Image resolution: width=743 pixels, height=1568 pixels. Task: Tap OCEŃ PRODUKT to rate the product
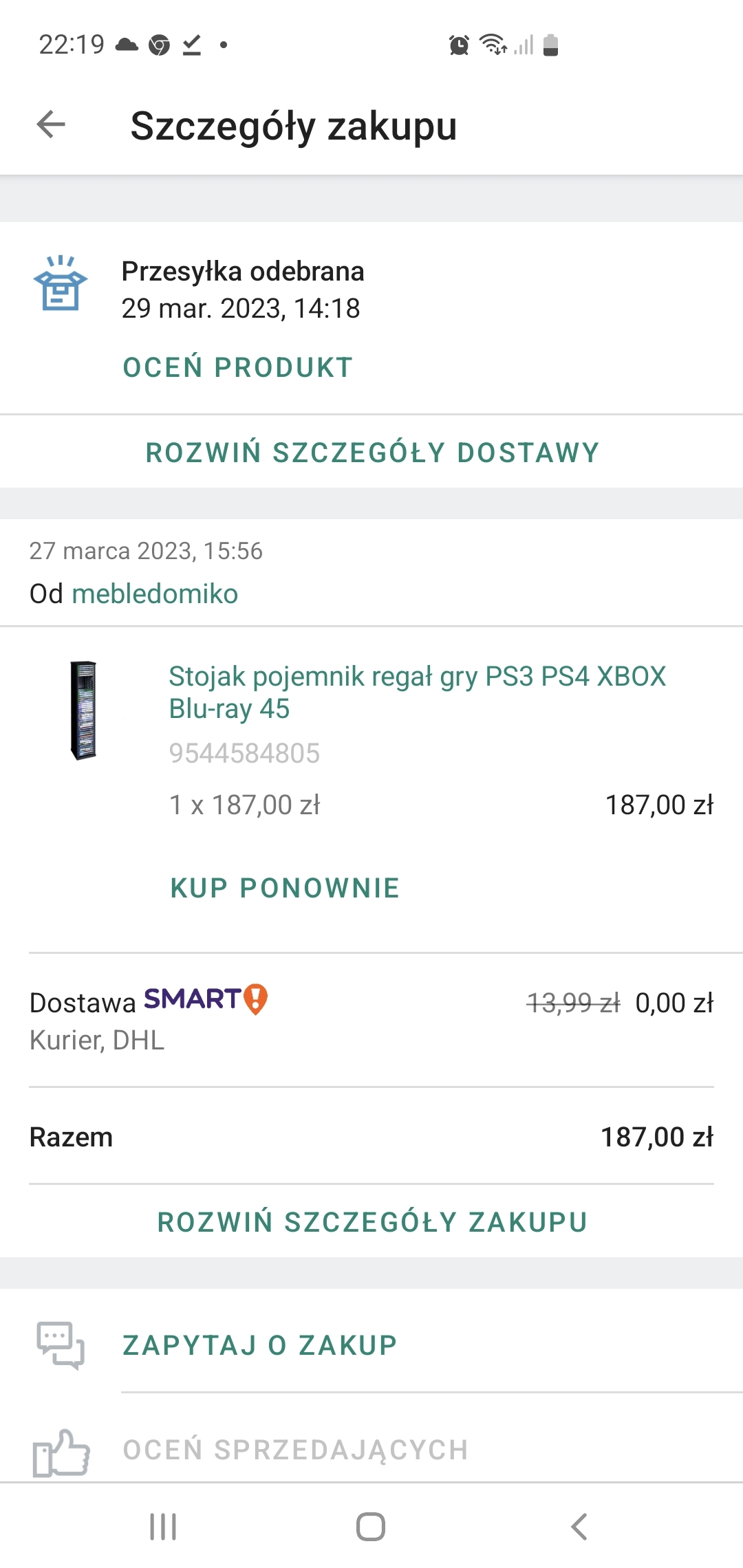click(238, 368)
